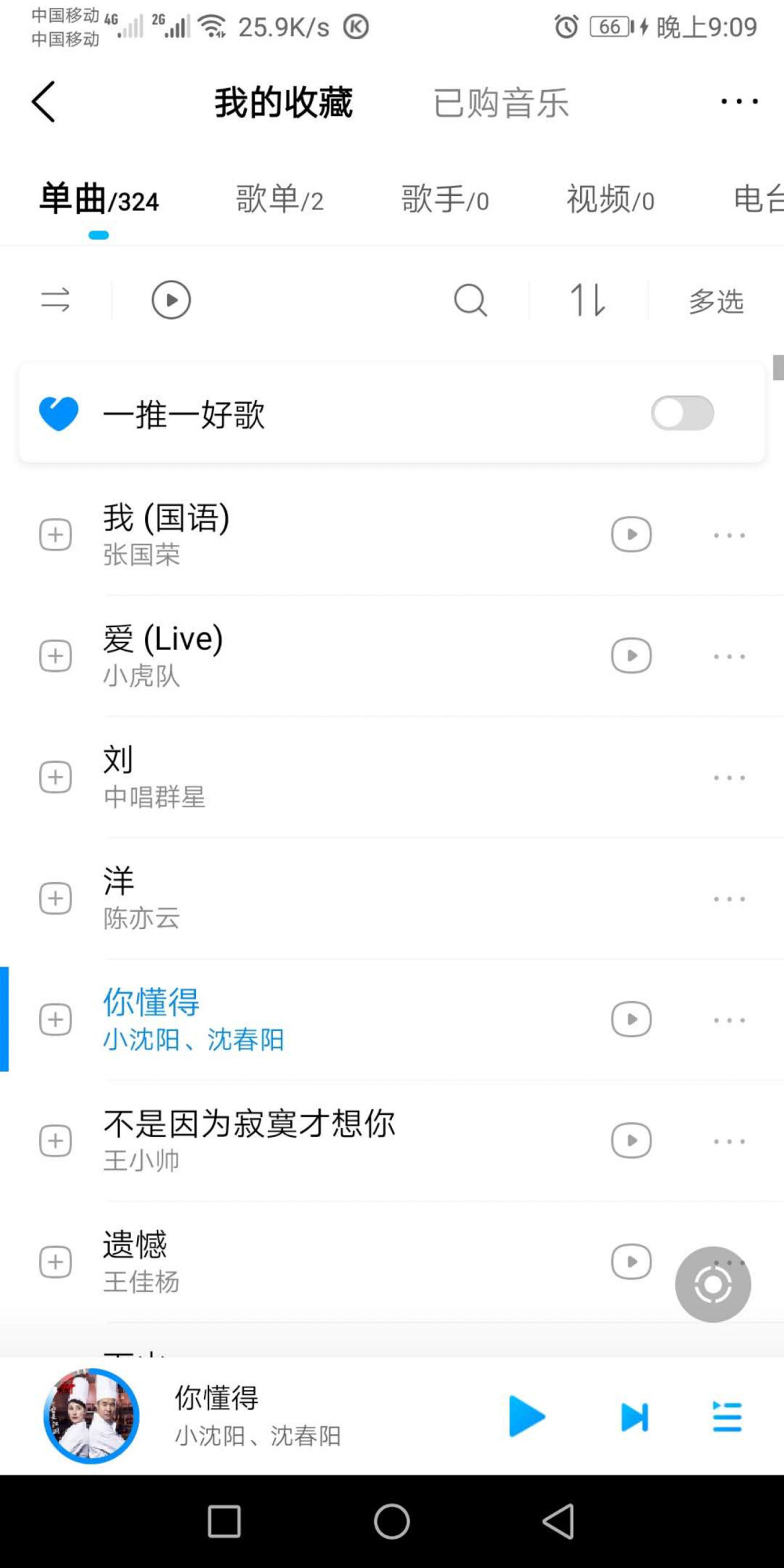784x1568 pixels.
Task: Open options for 不是因为寂寞才想你
Action: click(728, 1141)
